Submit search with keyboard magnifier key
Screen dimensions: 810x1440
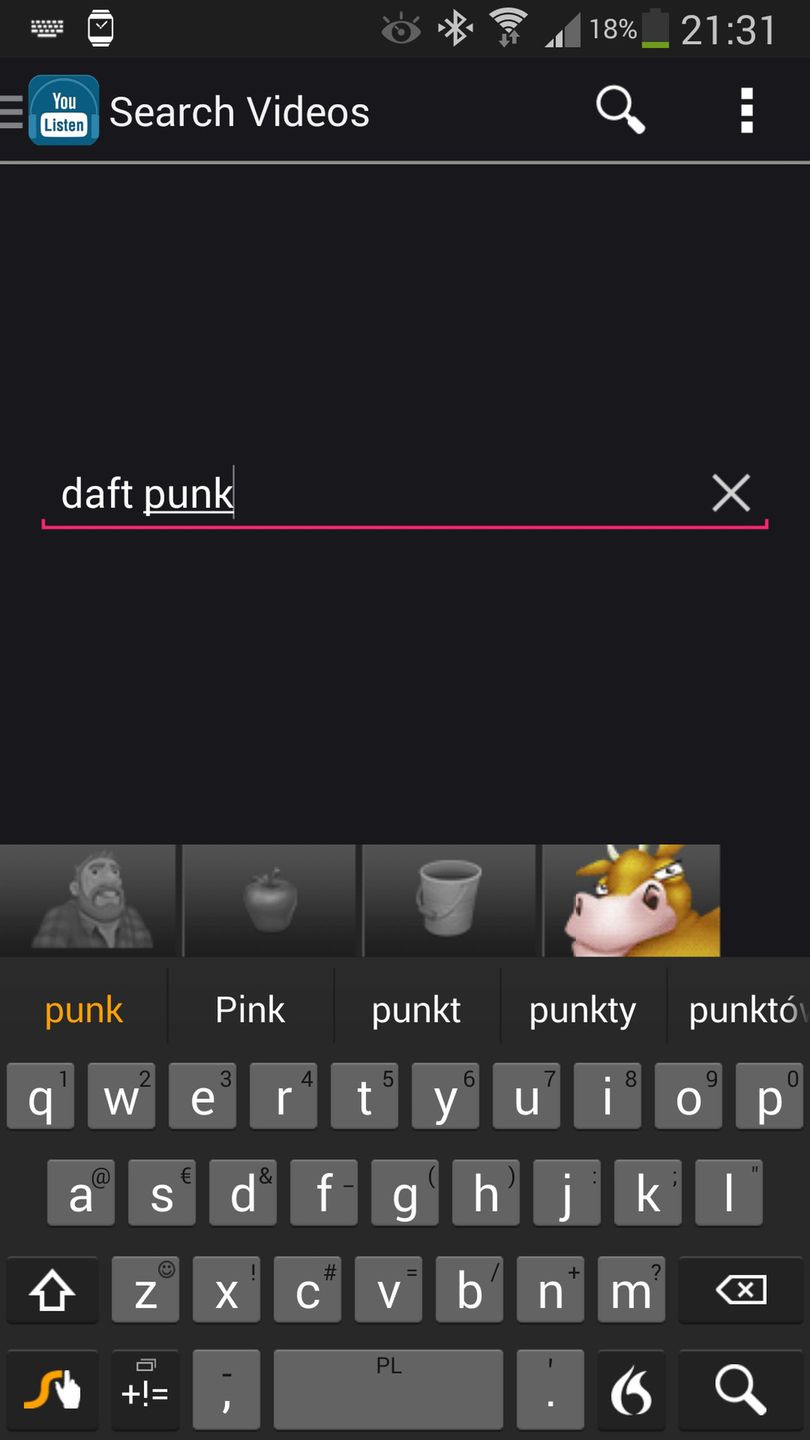coord(741,1388)
